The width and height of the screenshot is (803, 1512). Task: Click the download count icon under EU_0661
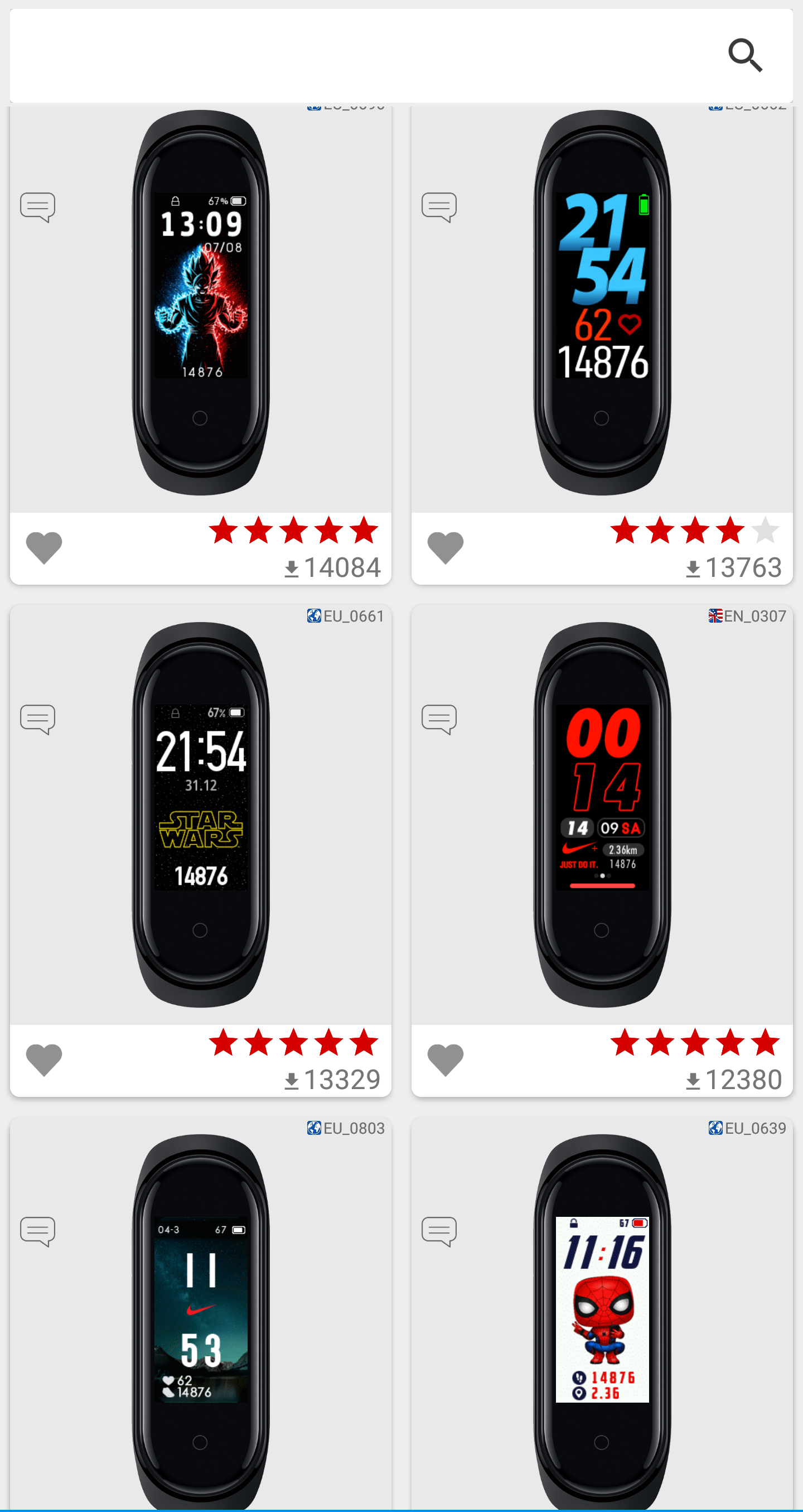(x=292, y=1079)
